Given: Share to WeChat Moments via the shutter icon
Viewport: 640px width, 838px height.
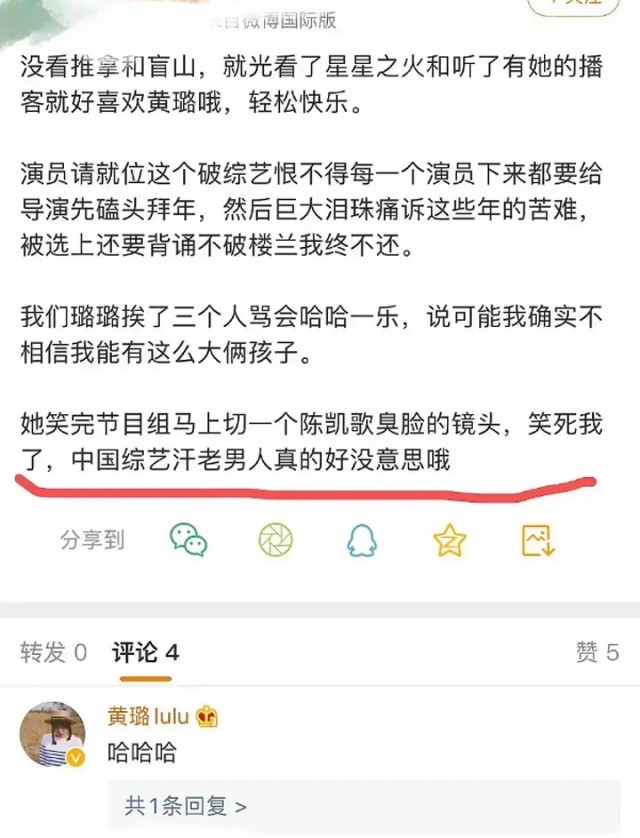Looking at the screenshot, I should click(x=276, y=540).
